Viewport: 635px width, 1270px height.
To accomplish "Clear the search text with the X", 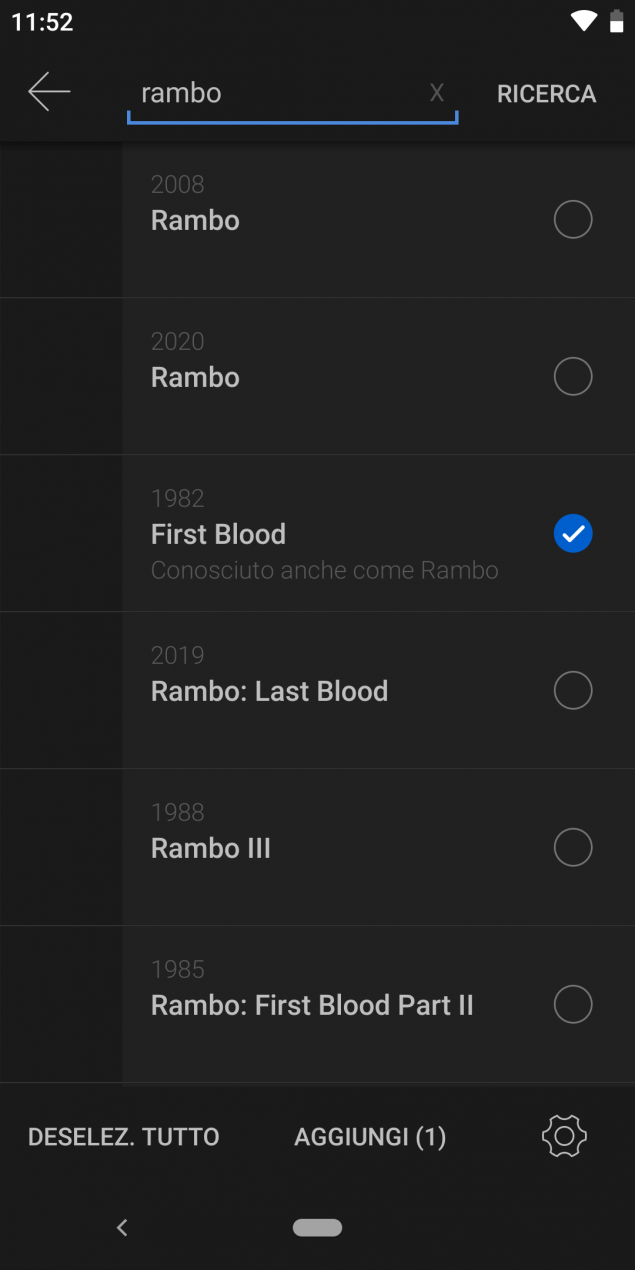I will pos(437,93).
